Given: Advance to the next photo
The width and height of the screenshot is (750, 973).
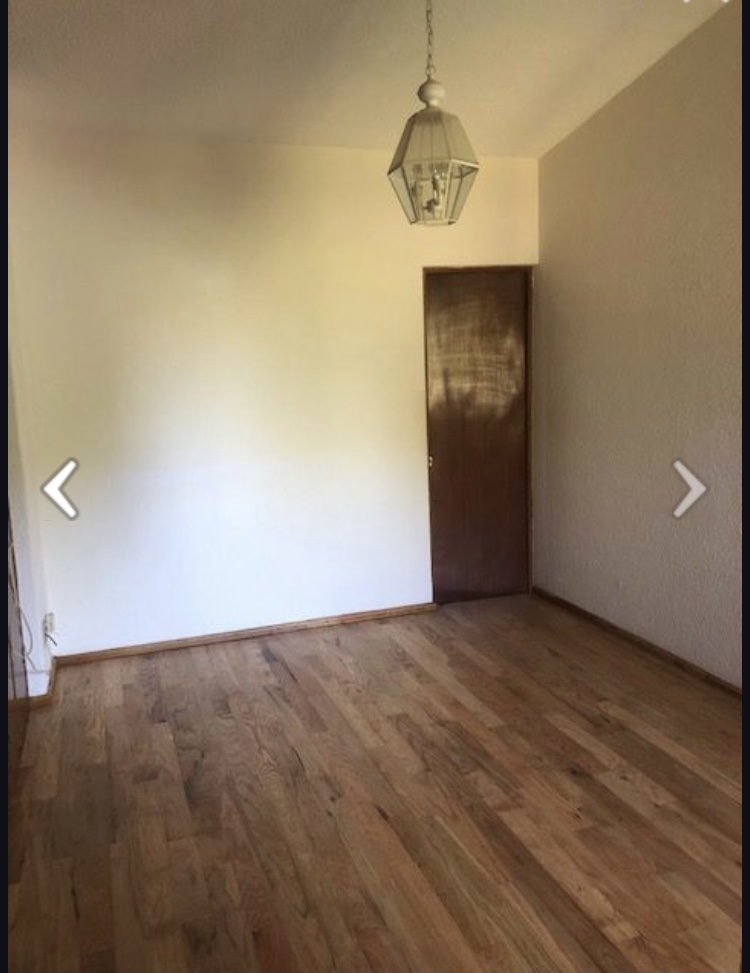Looking at the screenshot, I should coord(689,489).
